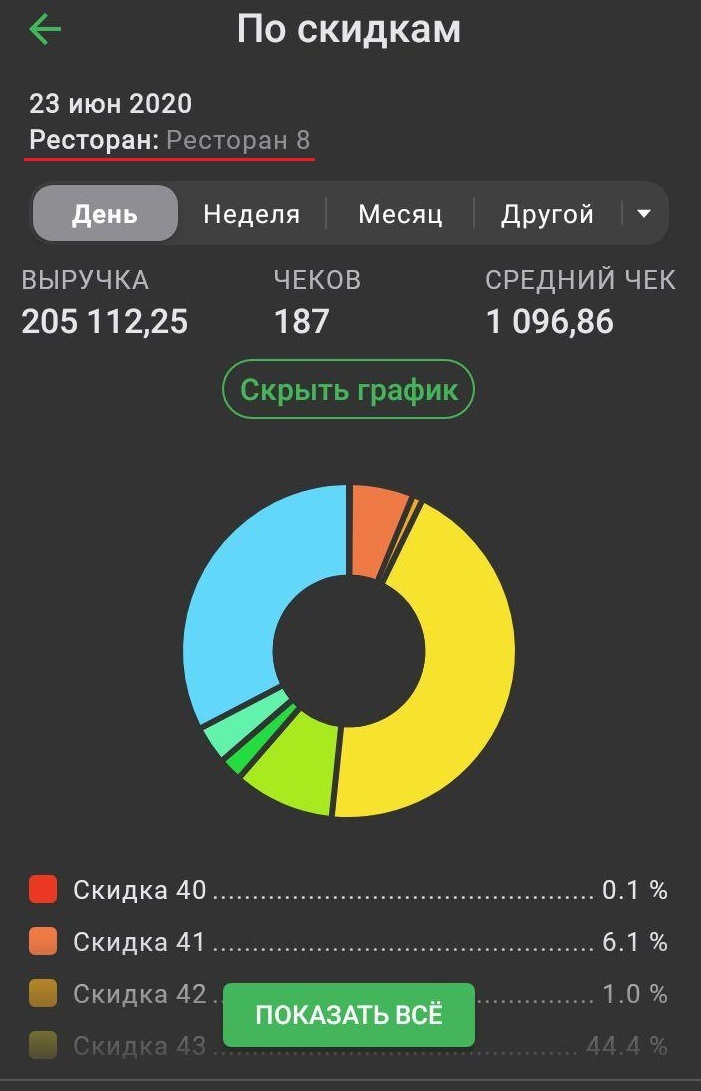Tap Скрыть график to hide the chart

(348, 389)
